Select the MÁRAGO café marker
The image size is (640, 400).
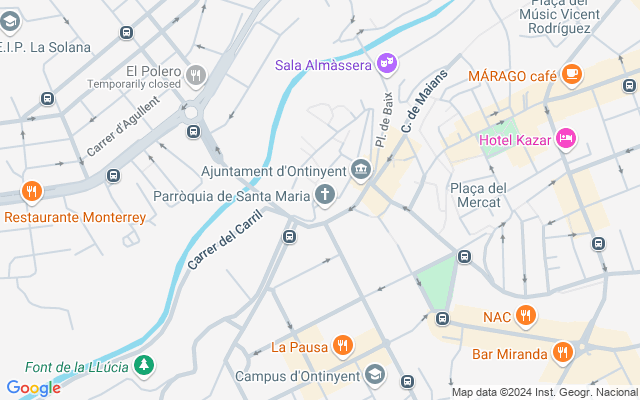571,73
